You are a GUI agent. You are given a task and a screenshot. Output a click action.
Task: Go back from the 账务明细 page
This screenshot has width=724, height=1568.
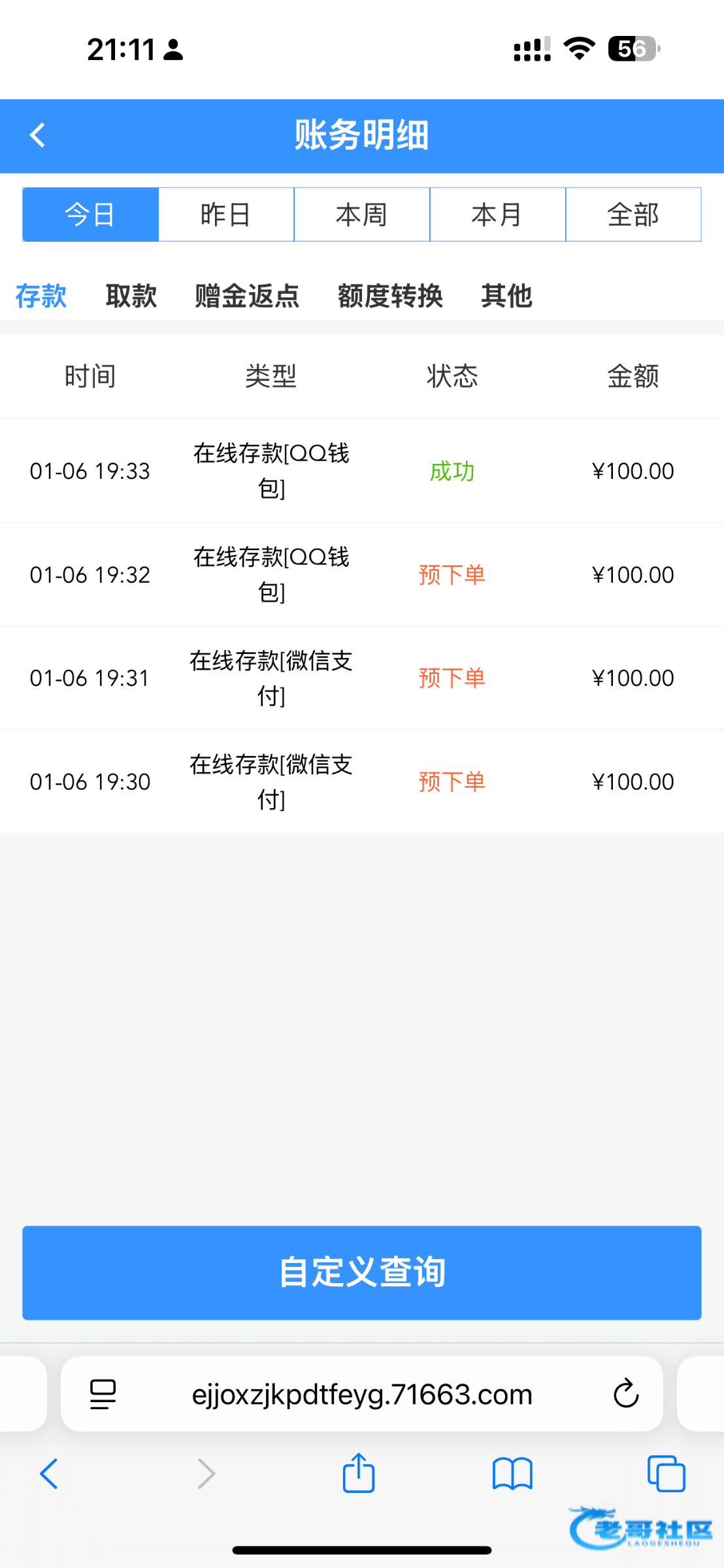(x=38, y=136)
